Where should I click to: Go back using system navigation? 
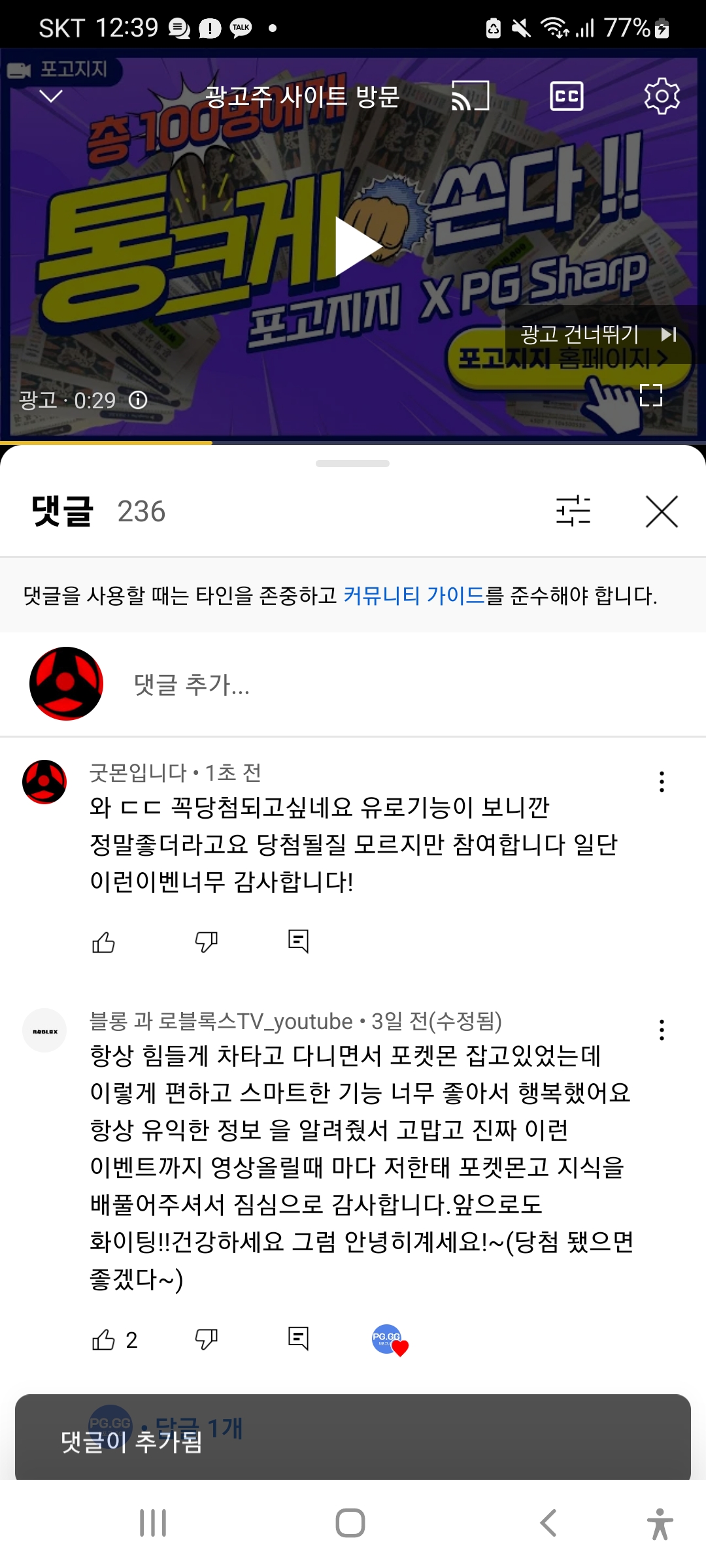tap(548, 1522)
